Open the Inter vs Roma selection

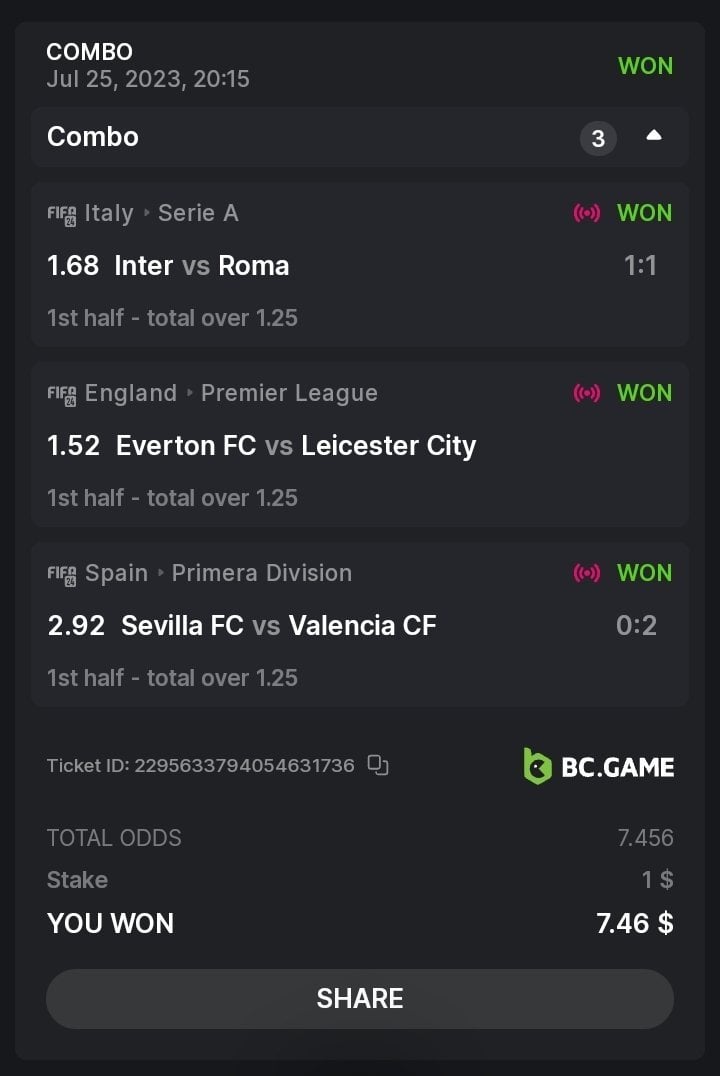202,265
